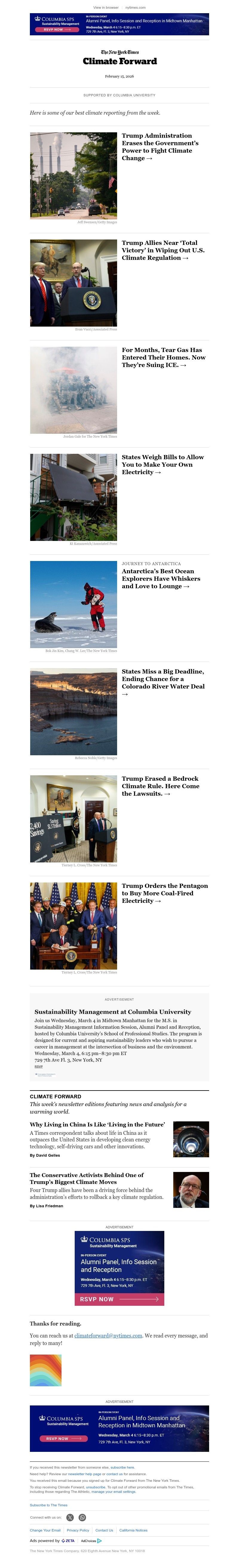
Task: Open the Privacy Policy link
Action: pyautogui.click(x=78, y=1530)
